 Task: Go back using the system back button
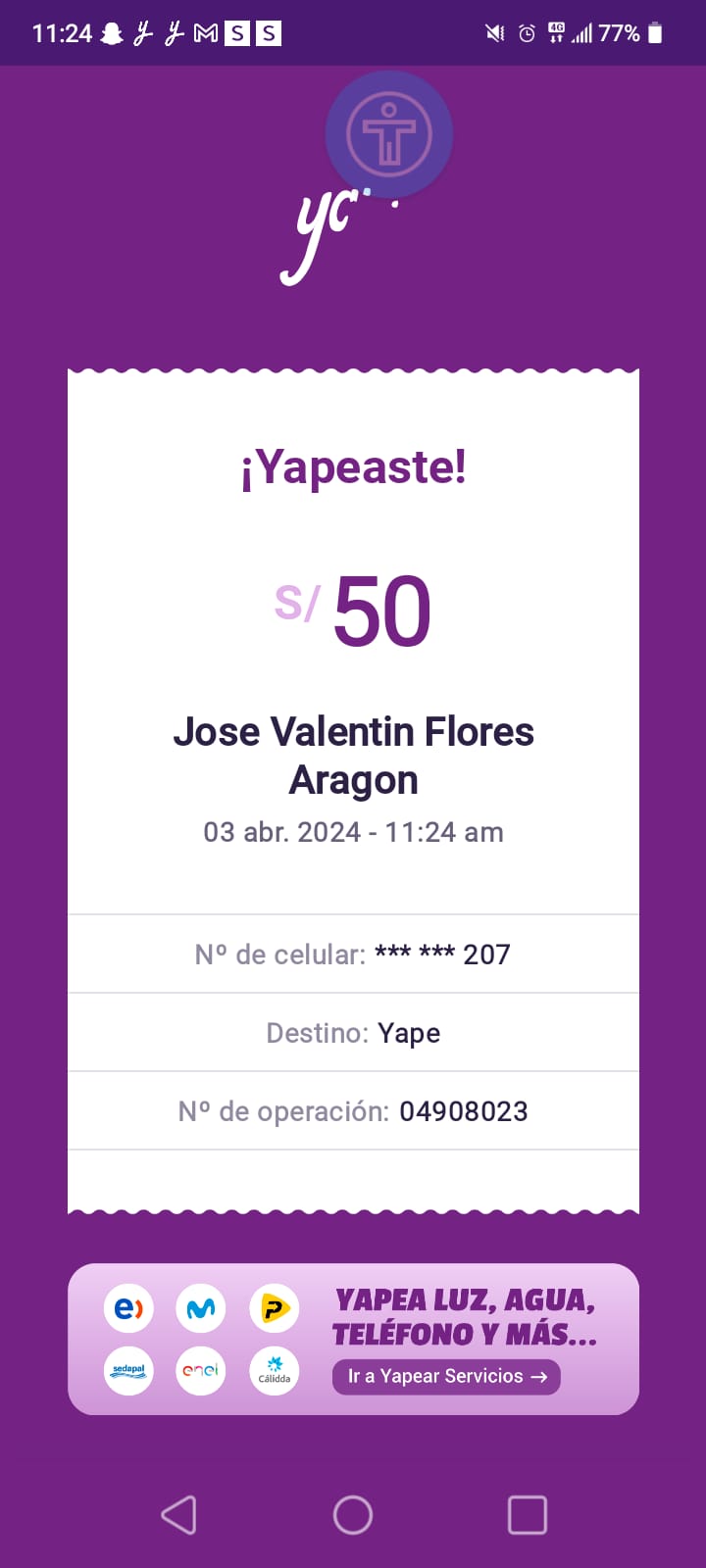[178, 1515]
